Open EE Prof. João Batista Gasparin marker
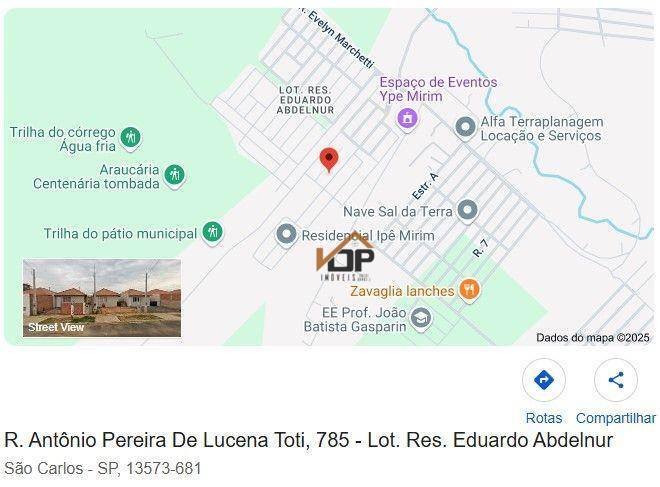Viewport: 660px width, 487px height. pos(422,318)
